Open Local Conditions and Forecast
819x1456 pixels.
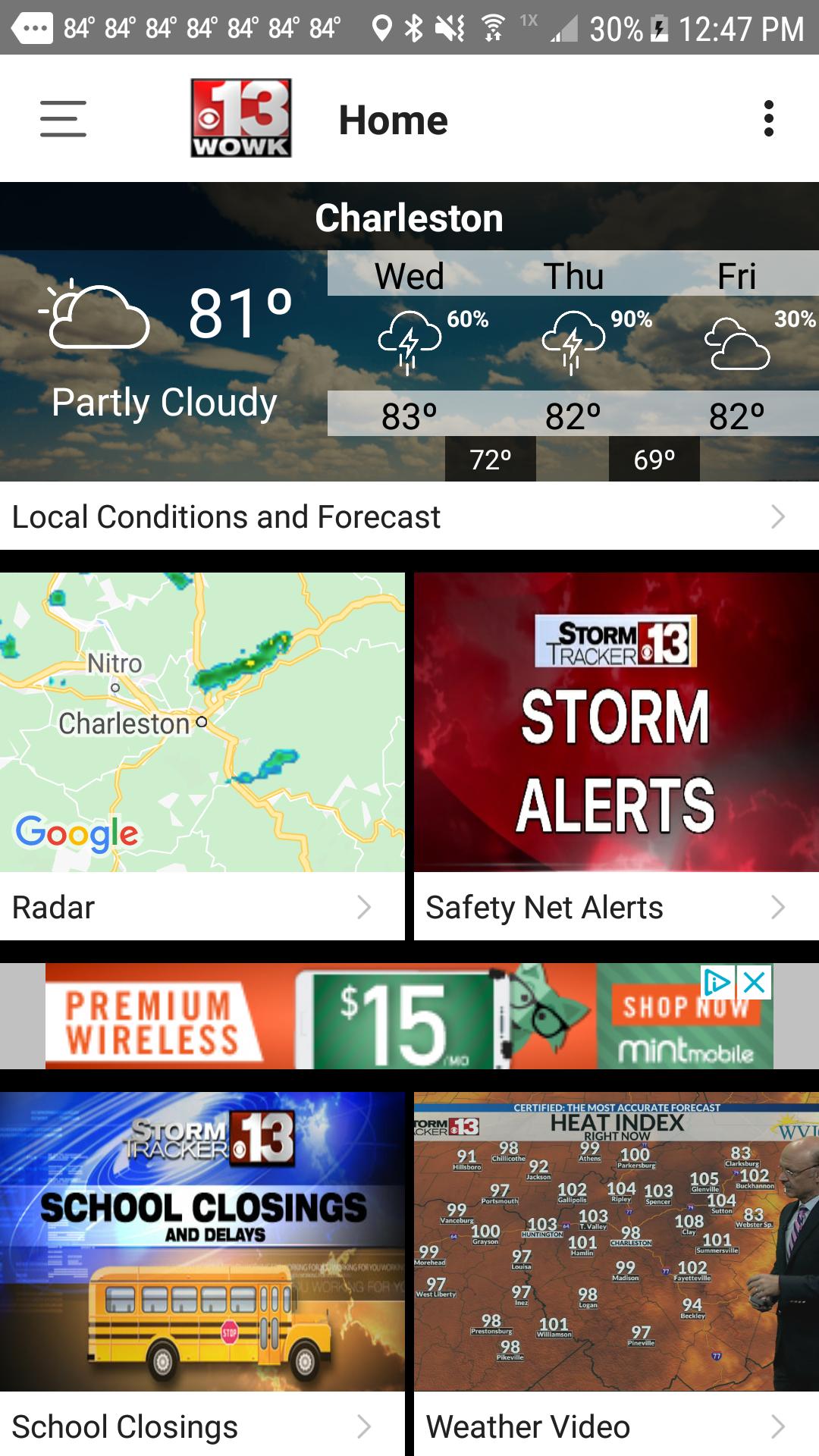[409, 517]
